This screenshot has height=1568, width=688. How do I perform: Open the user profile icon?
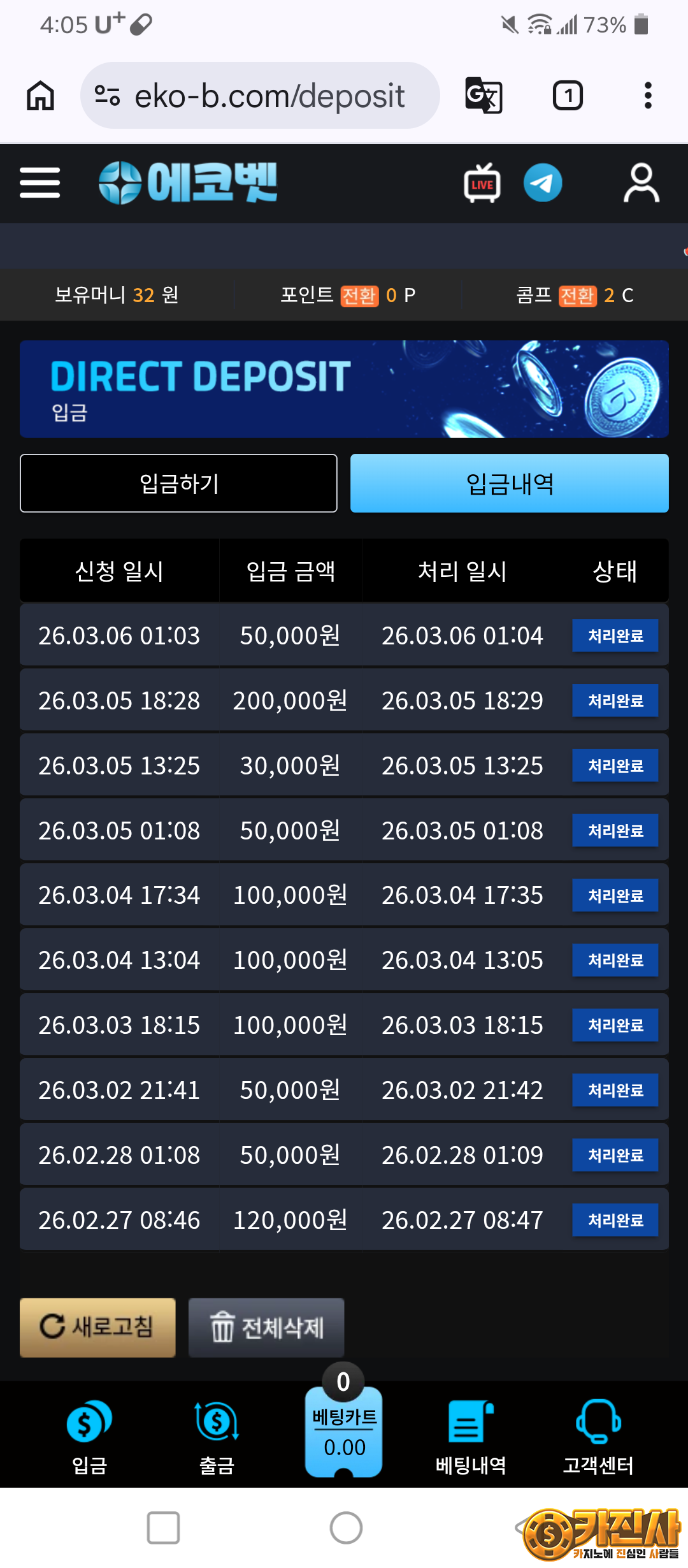click(x=641, y=183)
